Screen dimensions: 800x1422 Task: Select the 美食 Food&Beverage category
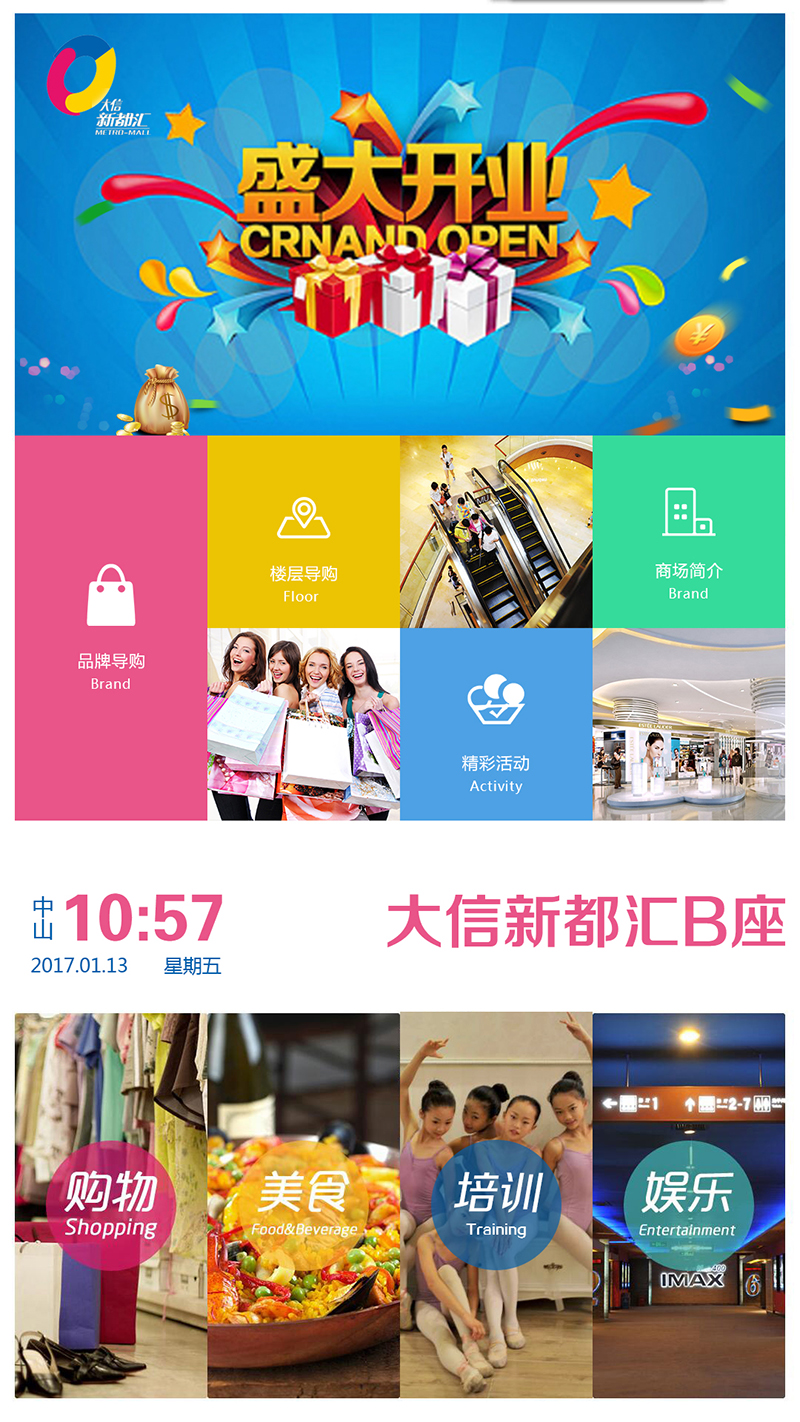303,1205
